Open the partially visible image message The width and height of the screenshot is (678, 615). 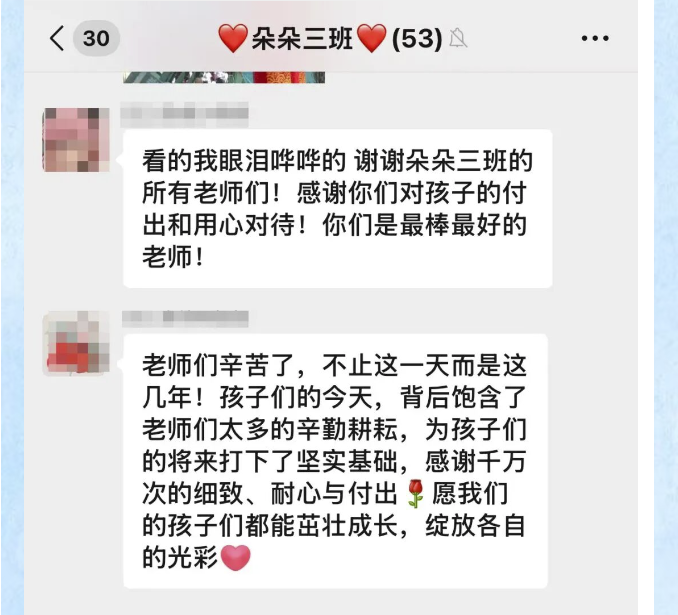[224, 77]
